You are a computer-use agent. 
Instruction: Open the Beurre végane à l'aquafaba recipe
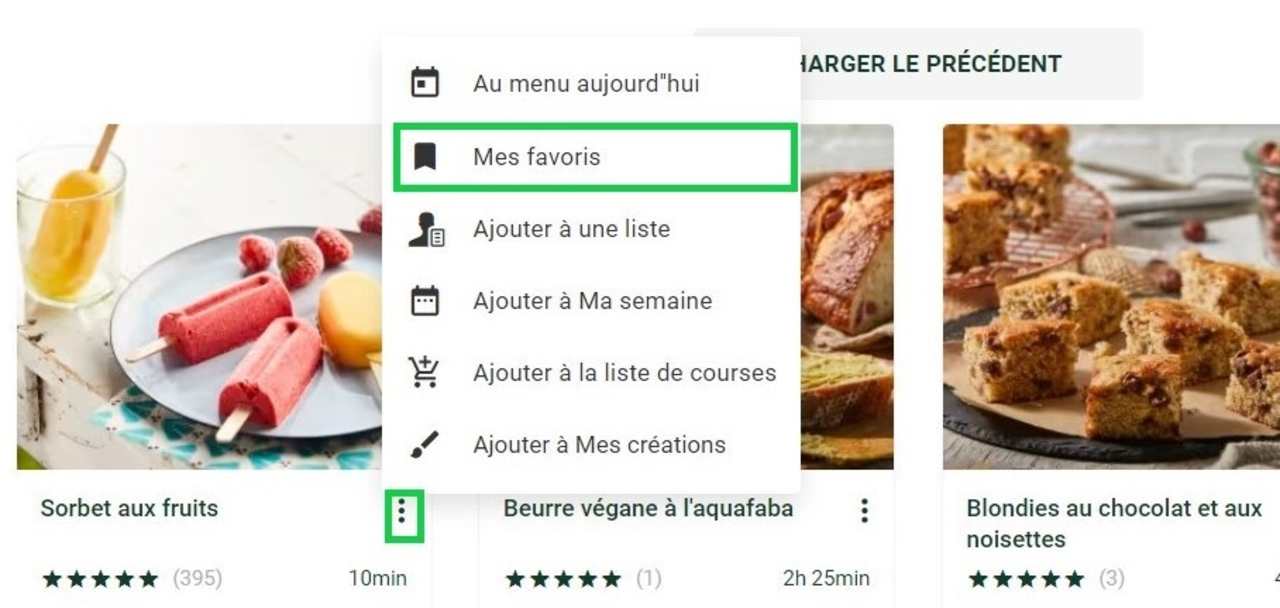point(648,508)
